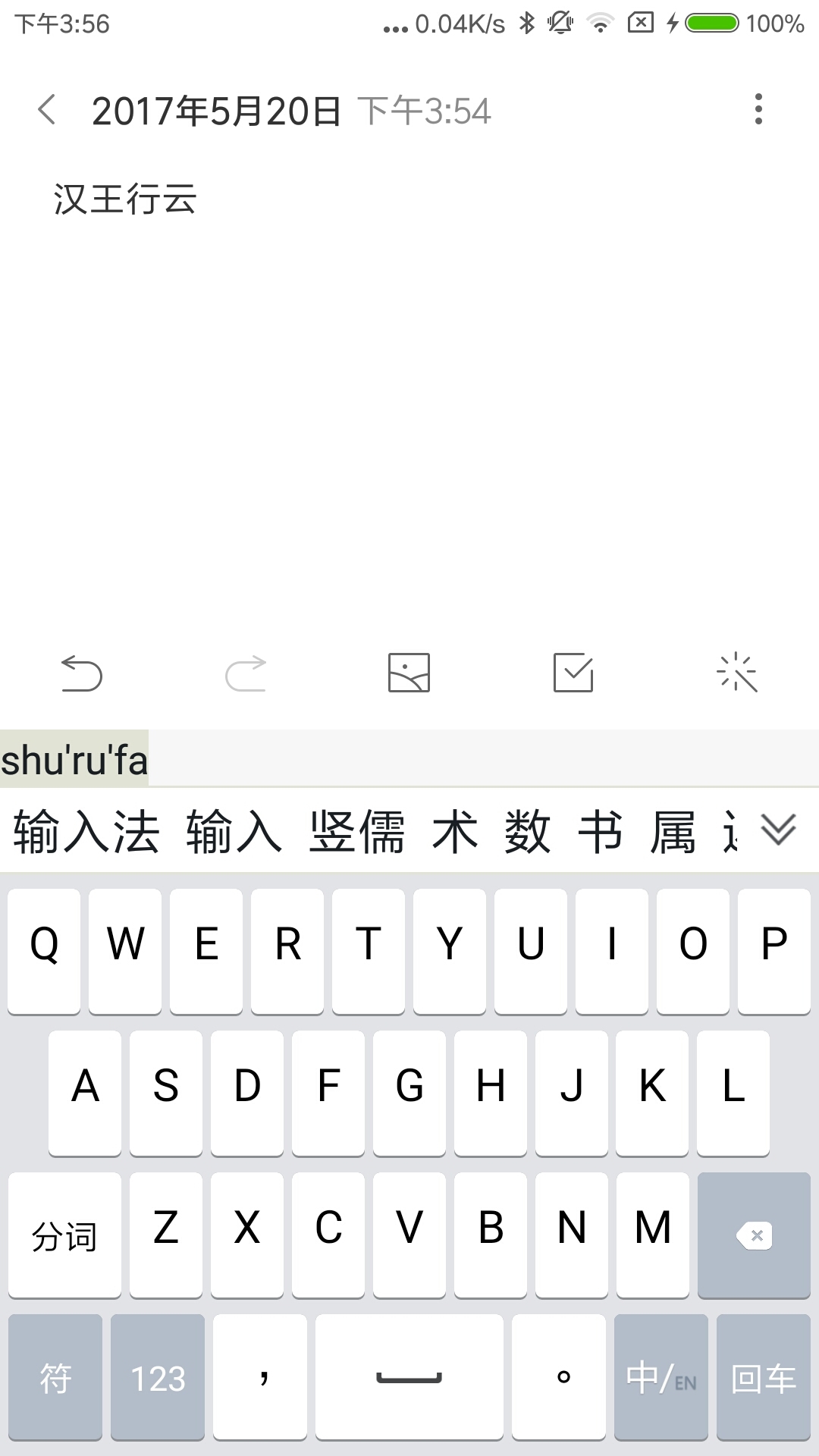819x1456 pixels.
Task: Pick the candidate 竖儒
Action: (357, 833)
